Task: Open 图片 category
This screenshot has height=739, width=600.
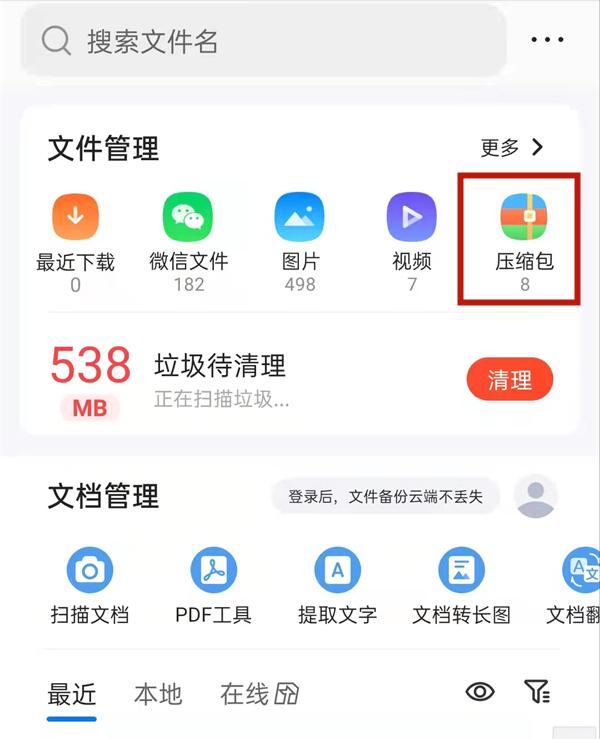Action: pyautogui.click(x=300, y=218)
